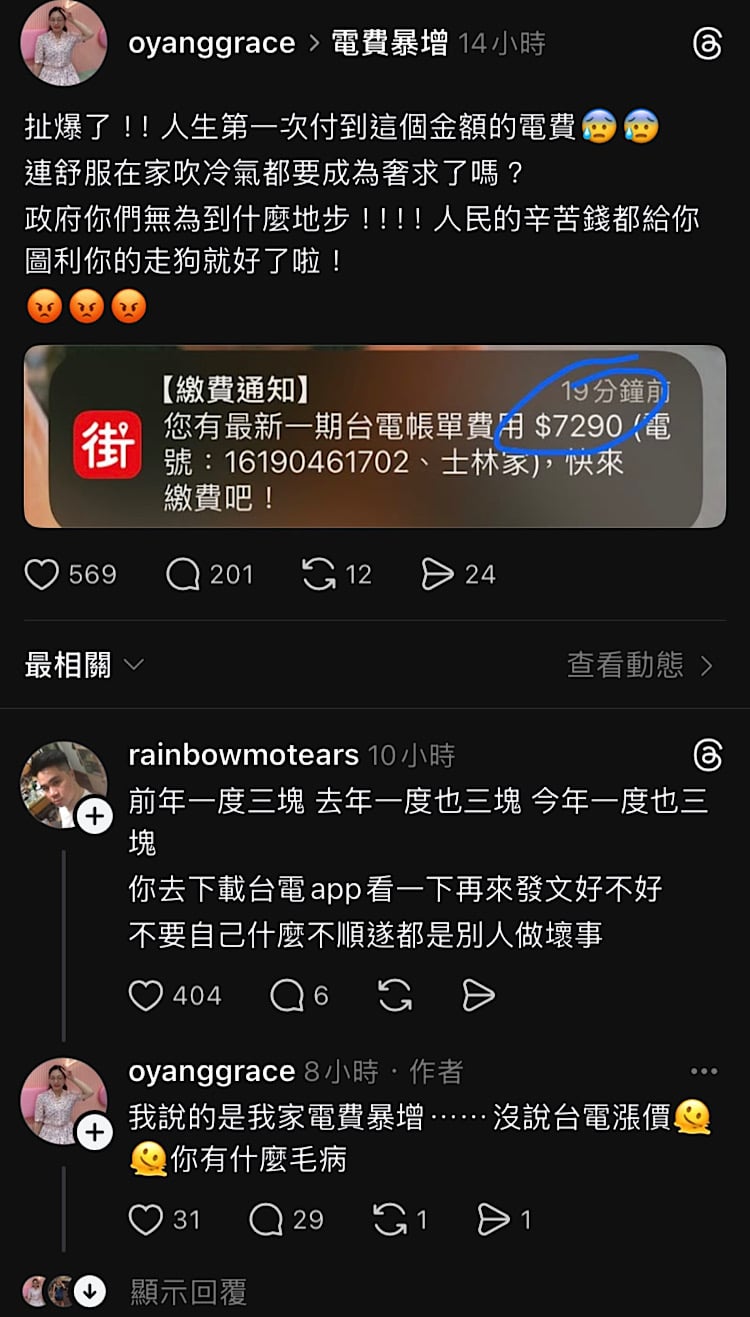Viewport: 750px width, 1317px height.
Task: Repost oyanggrace's main post
Action: [319, 575]
